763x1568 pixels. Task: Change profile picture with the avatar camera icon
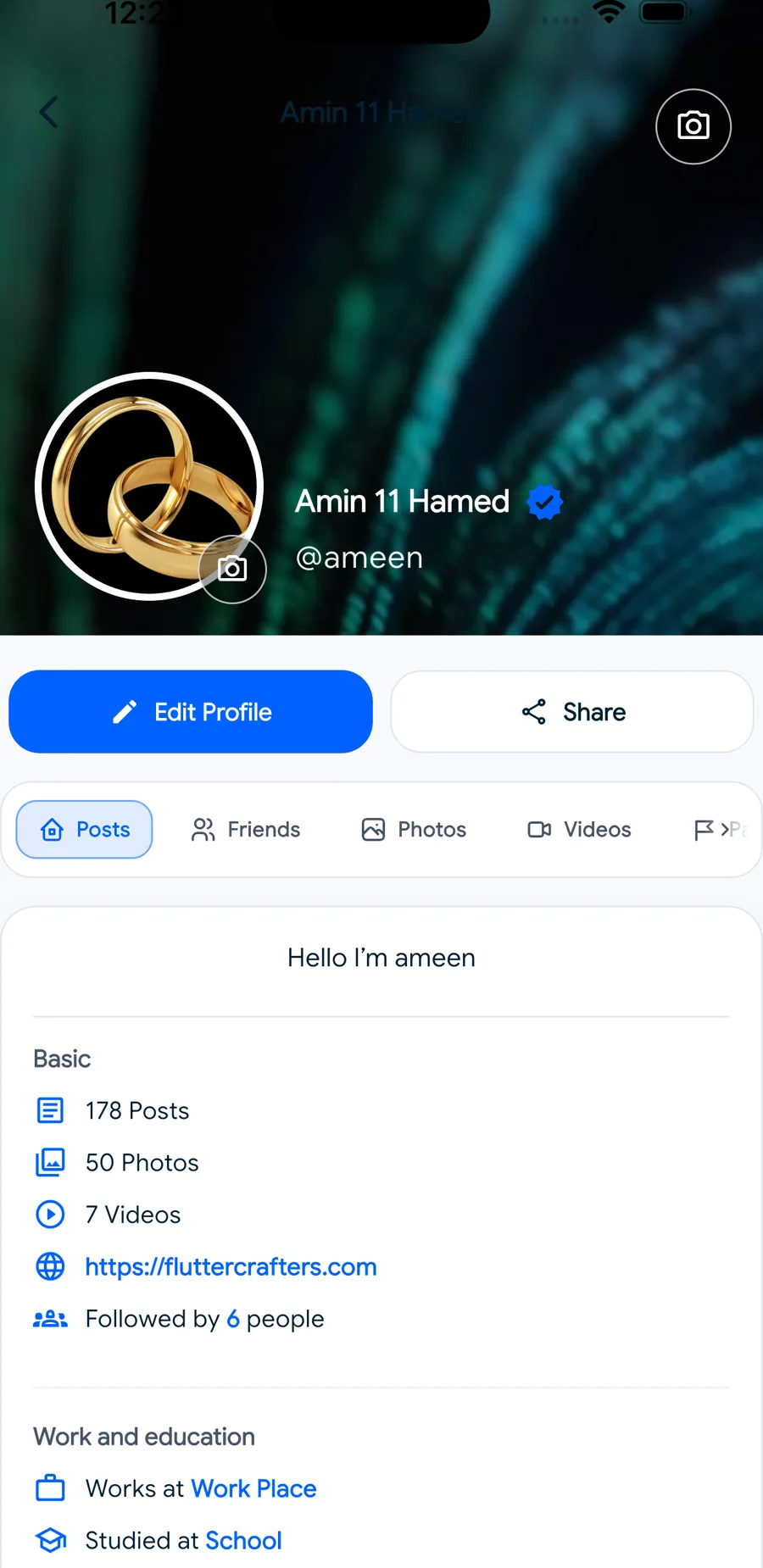pos(232,569)
